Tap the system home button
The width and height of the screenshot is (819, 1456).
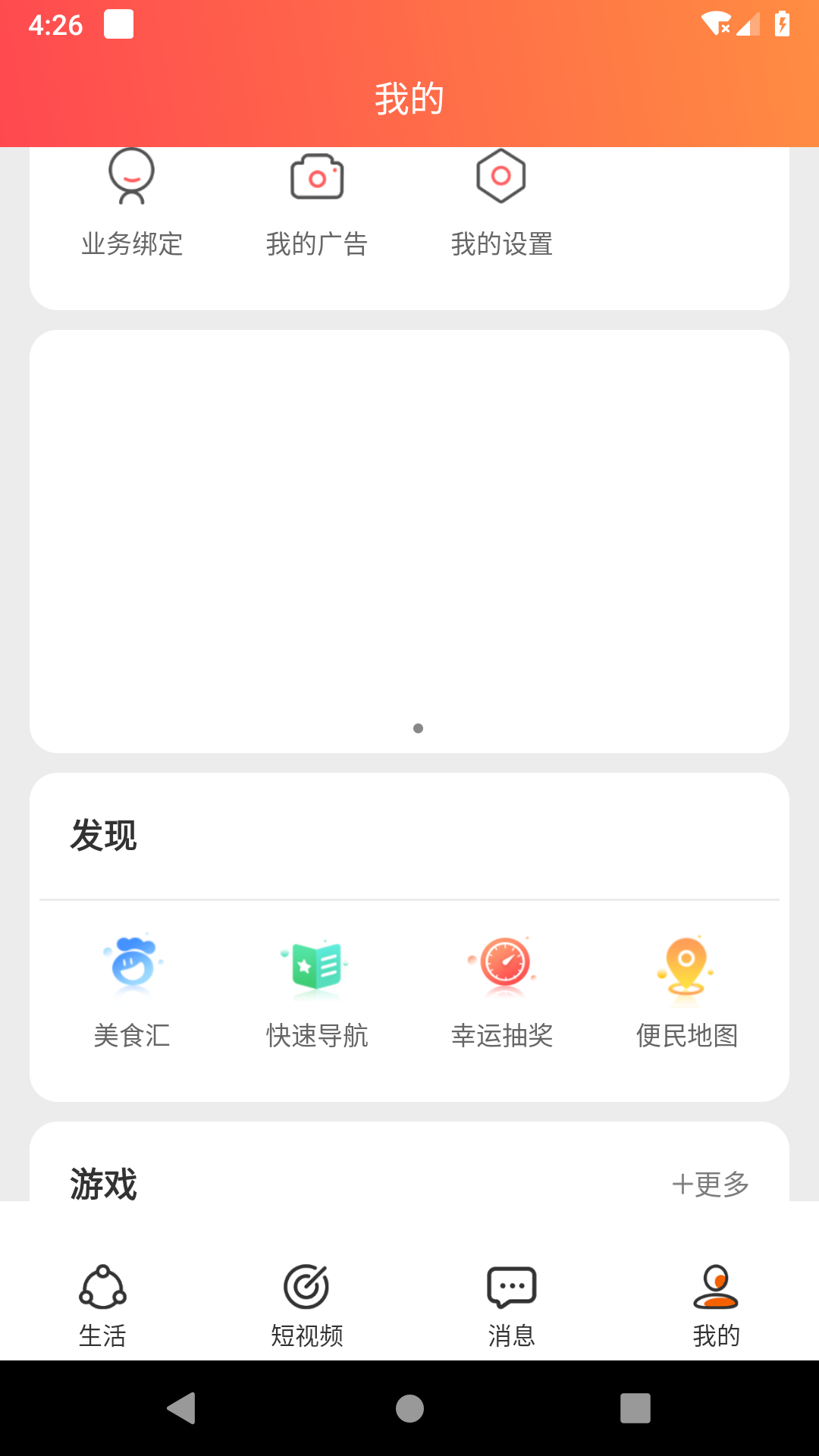[x=409, y=1408]
